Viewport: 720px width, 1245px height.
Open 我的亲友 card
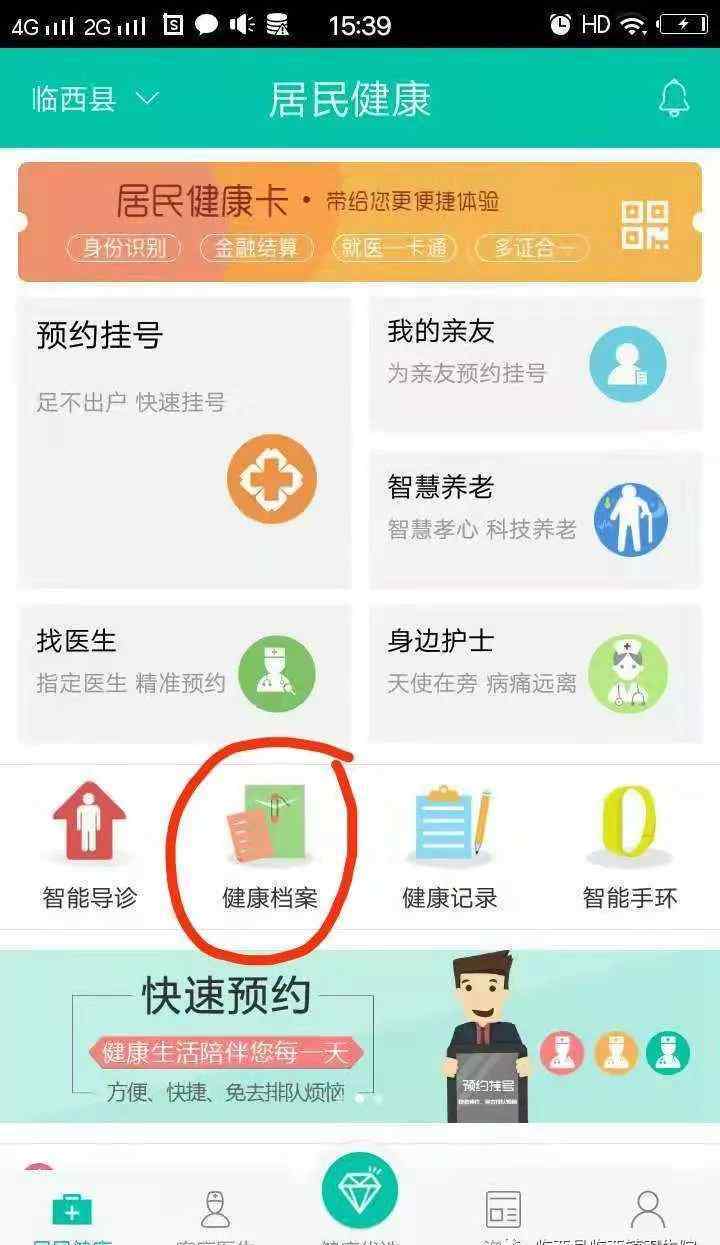pyautogui.click(x=536, y=364)
